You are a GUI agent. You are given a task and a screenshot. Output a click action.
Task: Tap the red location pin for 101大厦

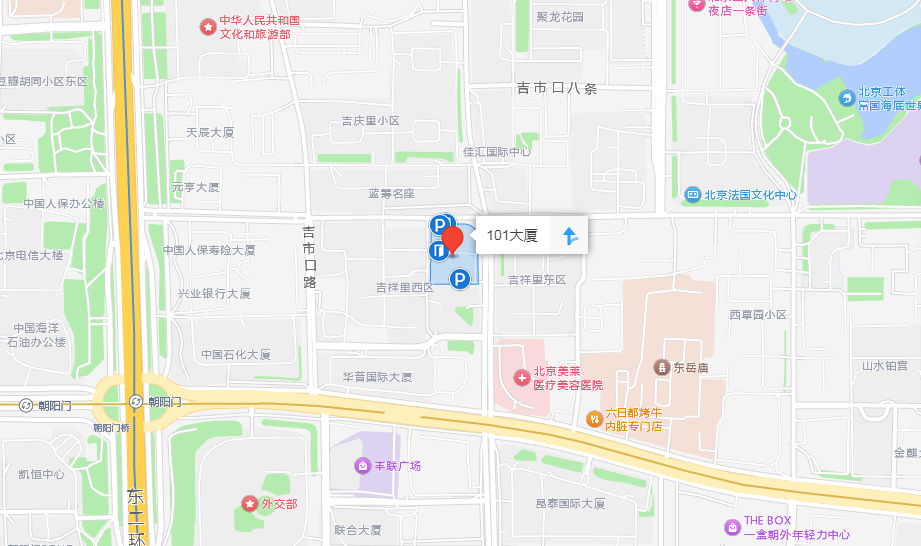pyautogui.click(x=452, y=240)
